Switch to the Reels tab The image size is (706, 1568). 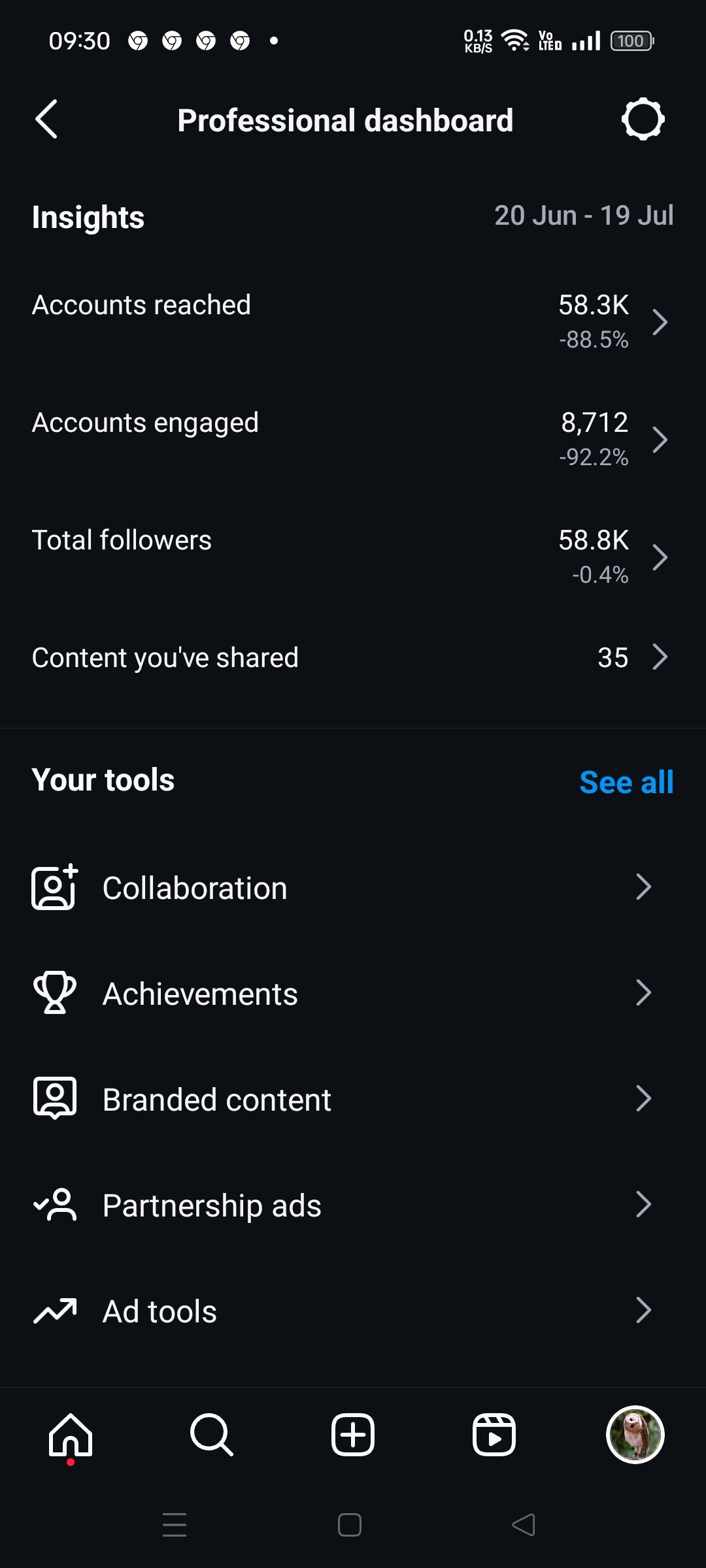(494, 1435)
